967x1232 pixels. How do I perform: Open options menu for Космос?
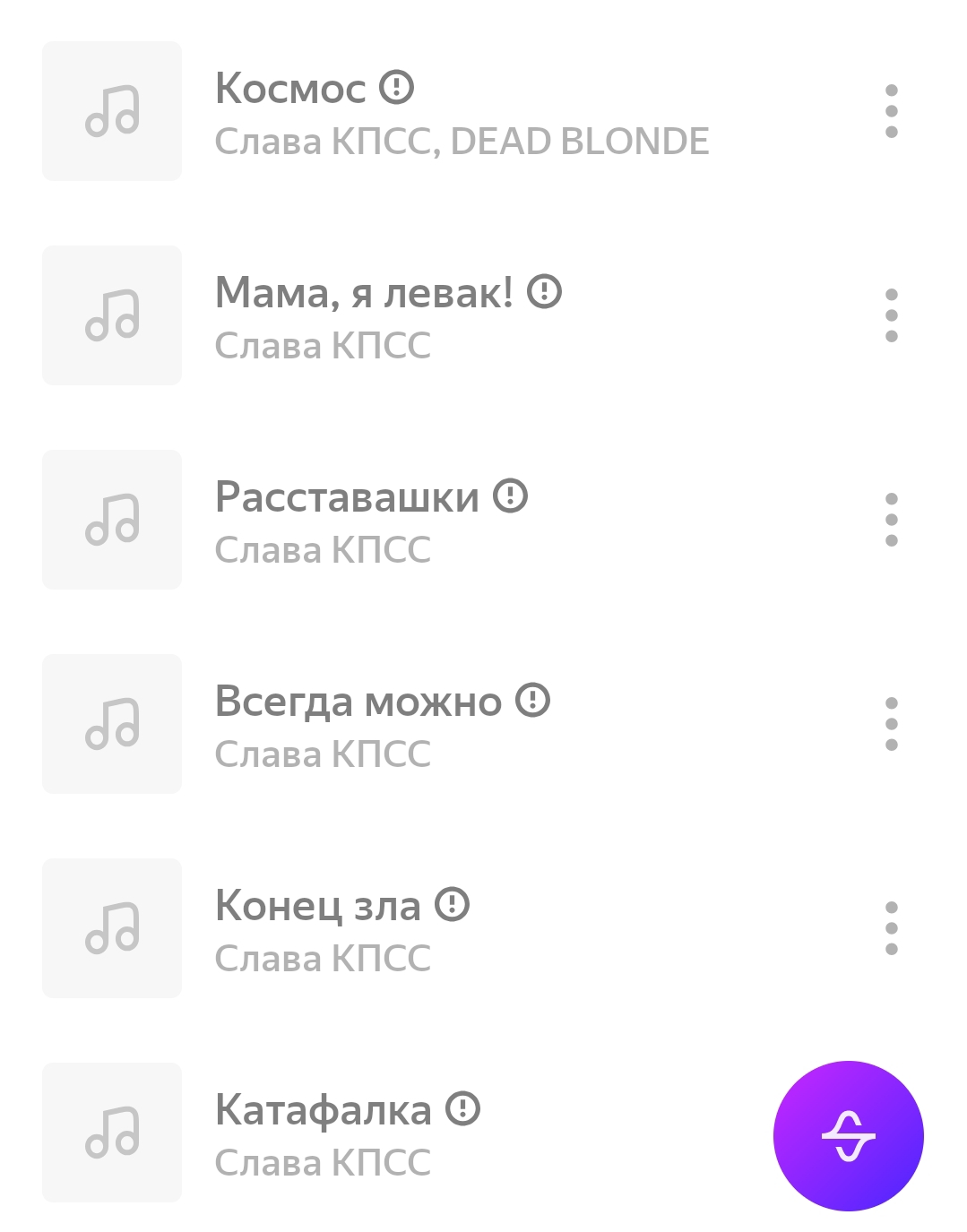coord(891,111)
